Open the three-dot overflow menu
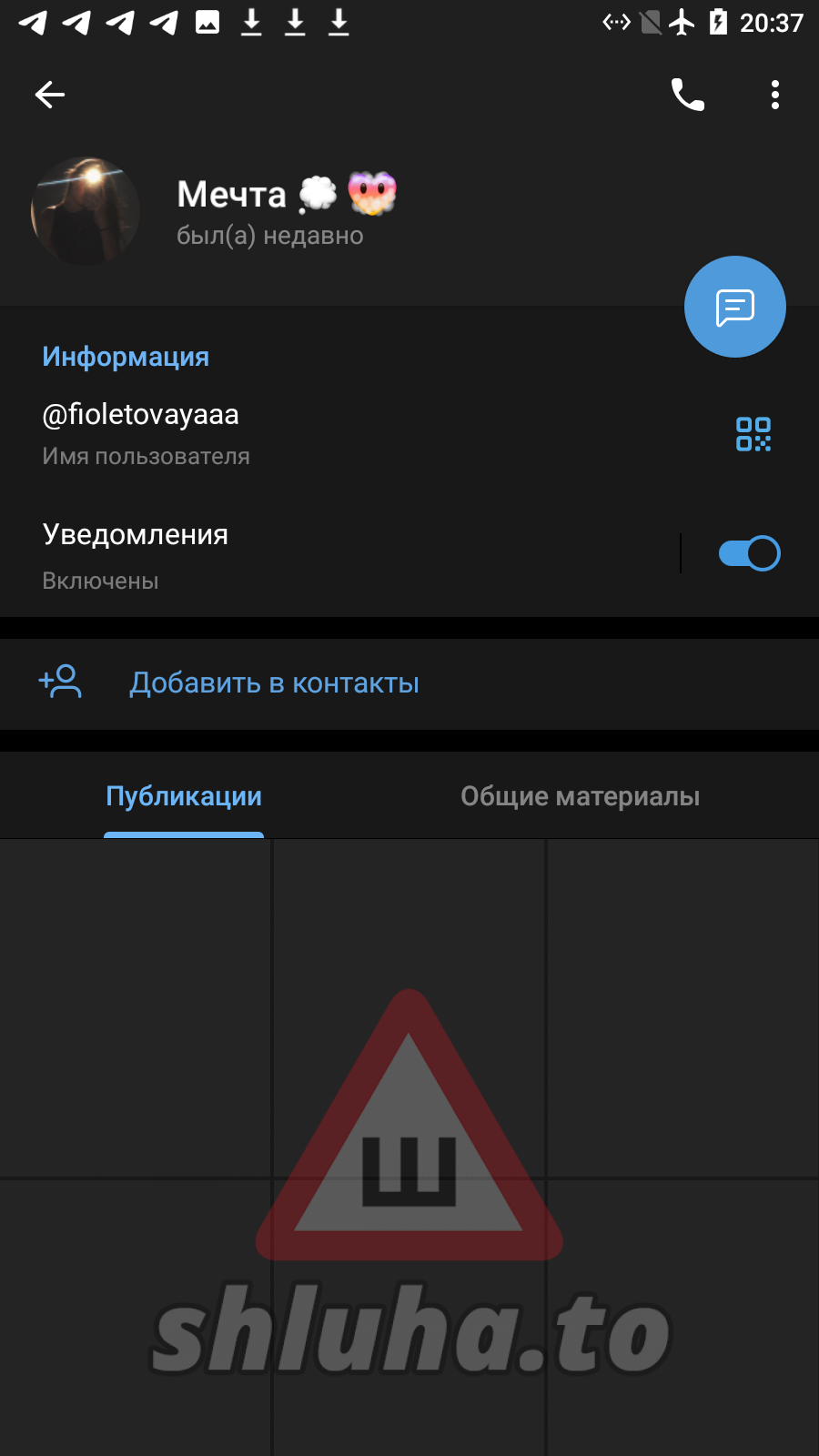Image resolution: width=819 pixels, height=1456 pixels. tap(774, 95)
